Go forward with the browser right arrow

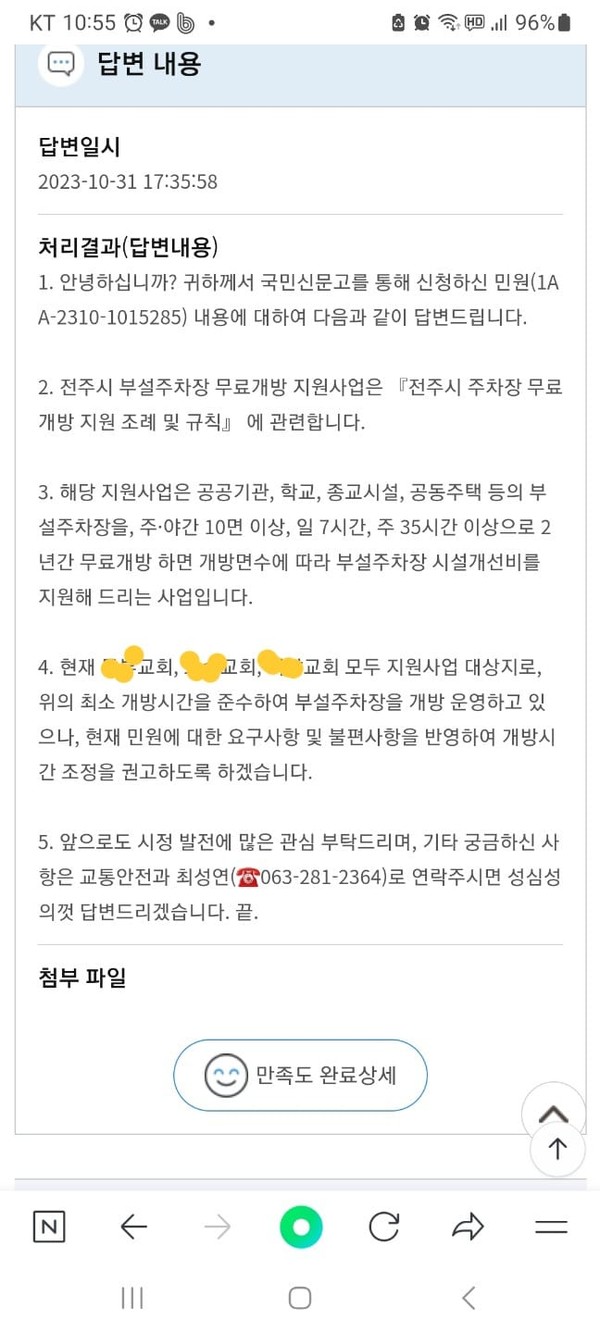(x=217, y=1227)
